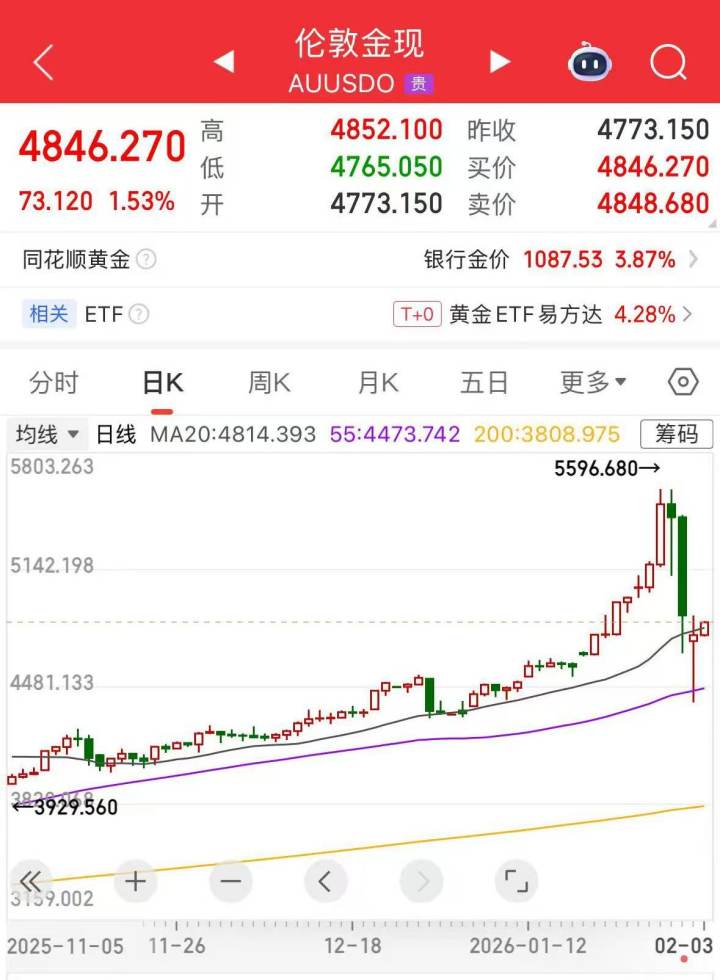The height and width of the screenshot is (980, 720).
Task: Go back to the previous screen
Action: pos(43,62)
